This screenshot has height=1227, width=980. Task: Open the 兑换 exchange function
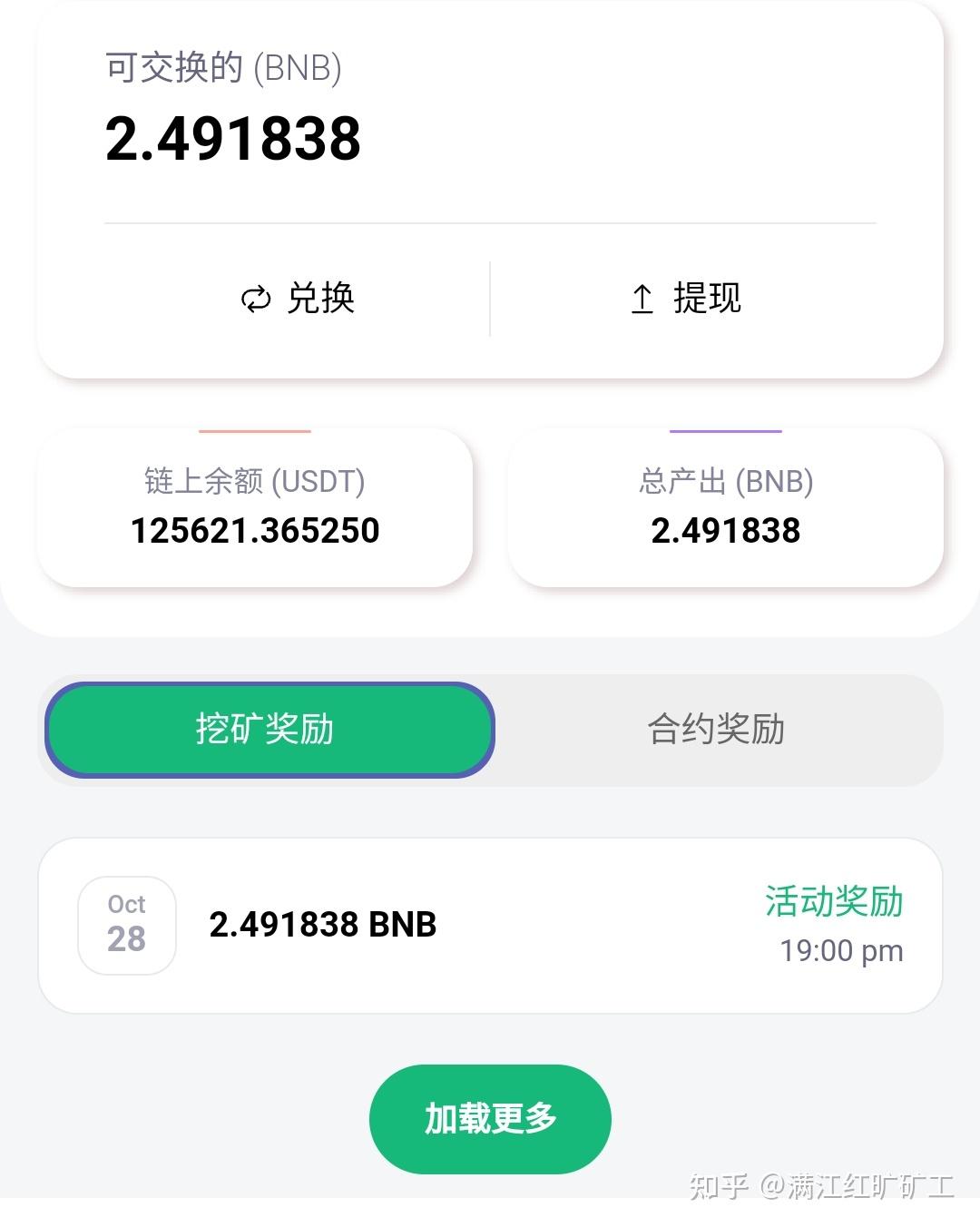coord(299,298)
